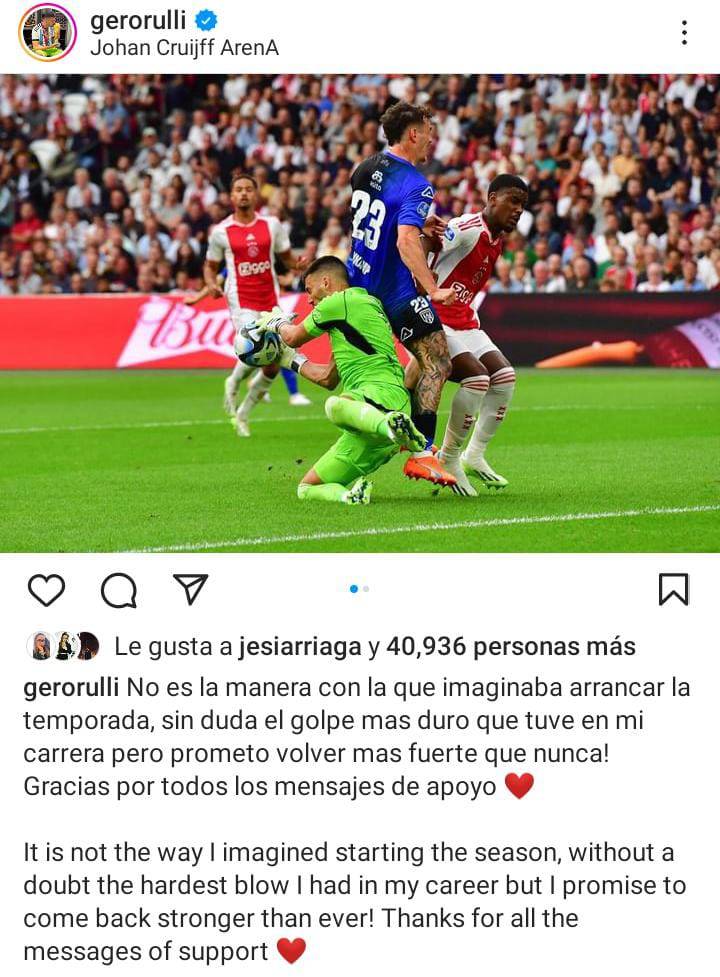Image resolution: width=720 pixels, height=977 pixels.
Task: Open Johan Cruijff ArenA location
Action: pyautogui.click(x=184, y=47)
